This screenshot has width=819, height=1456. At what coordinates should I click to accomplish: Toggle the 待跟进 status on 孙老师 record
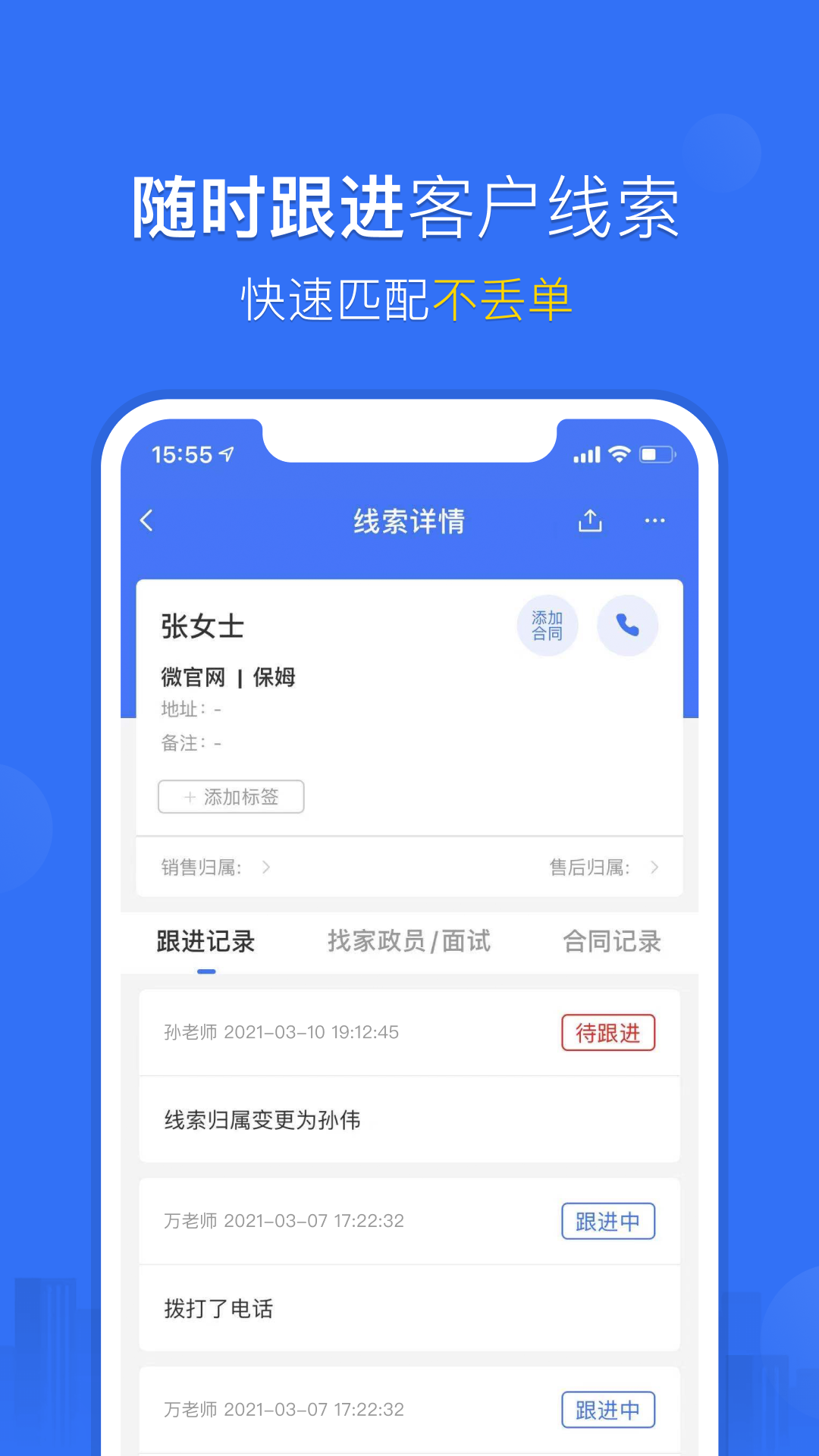pyautogui.click(x=608, y=1032)
